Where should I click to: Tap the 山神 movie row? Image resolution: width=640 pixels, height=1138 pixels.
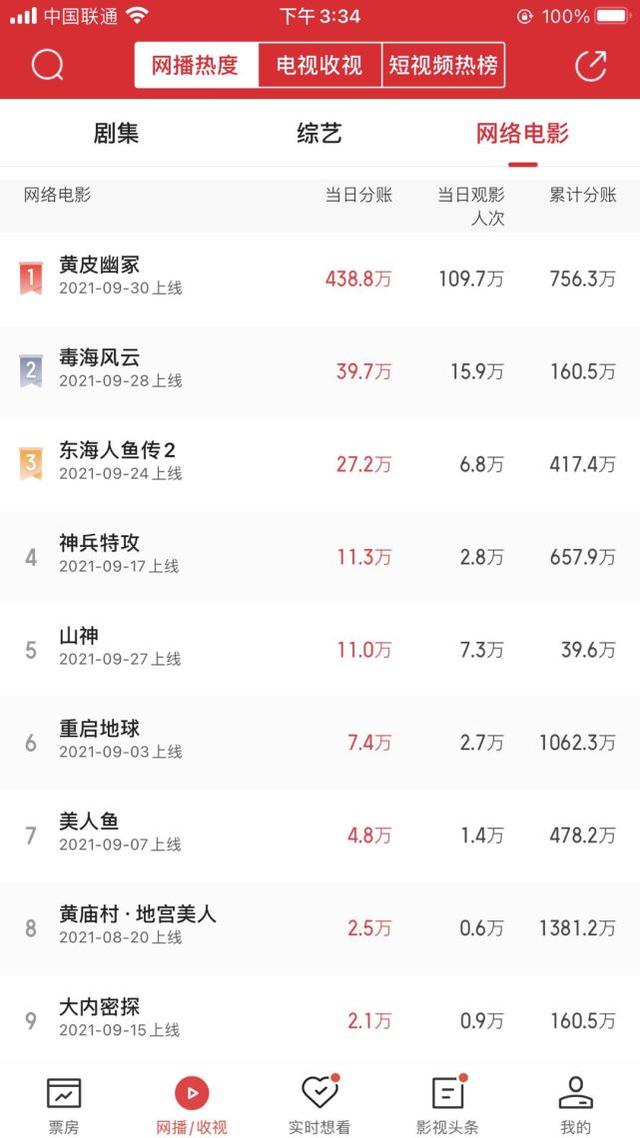[320, 650]
